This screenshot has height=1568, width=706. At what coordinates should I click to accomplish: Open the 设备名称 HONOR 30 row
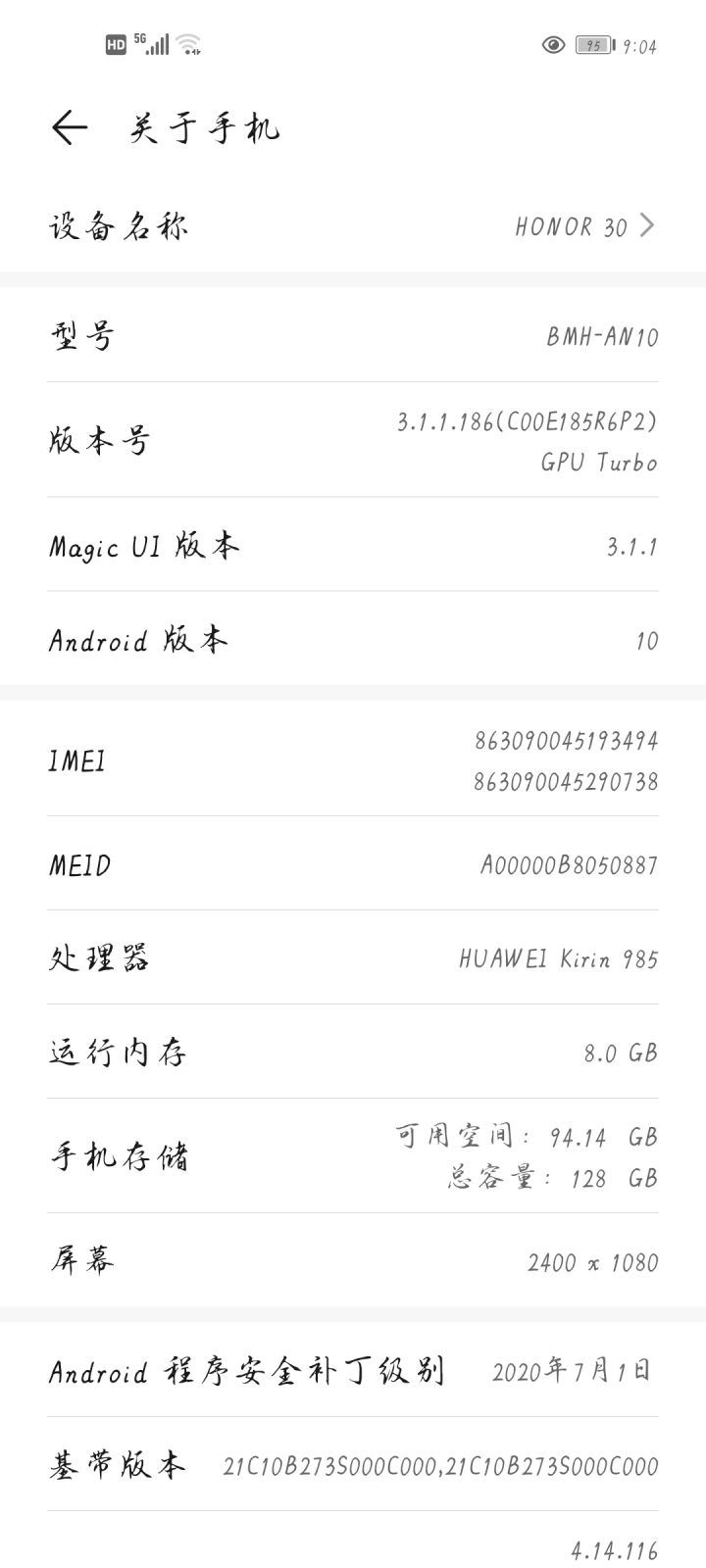click(353, 226)
